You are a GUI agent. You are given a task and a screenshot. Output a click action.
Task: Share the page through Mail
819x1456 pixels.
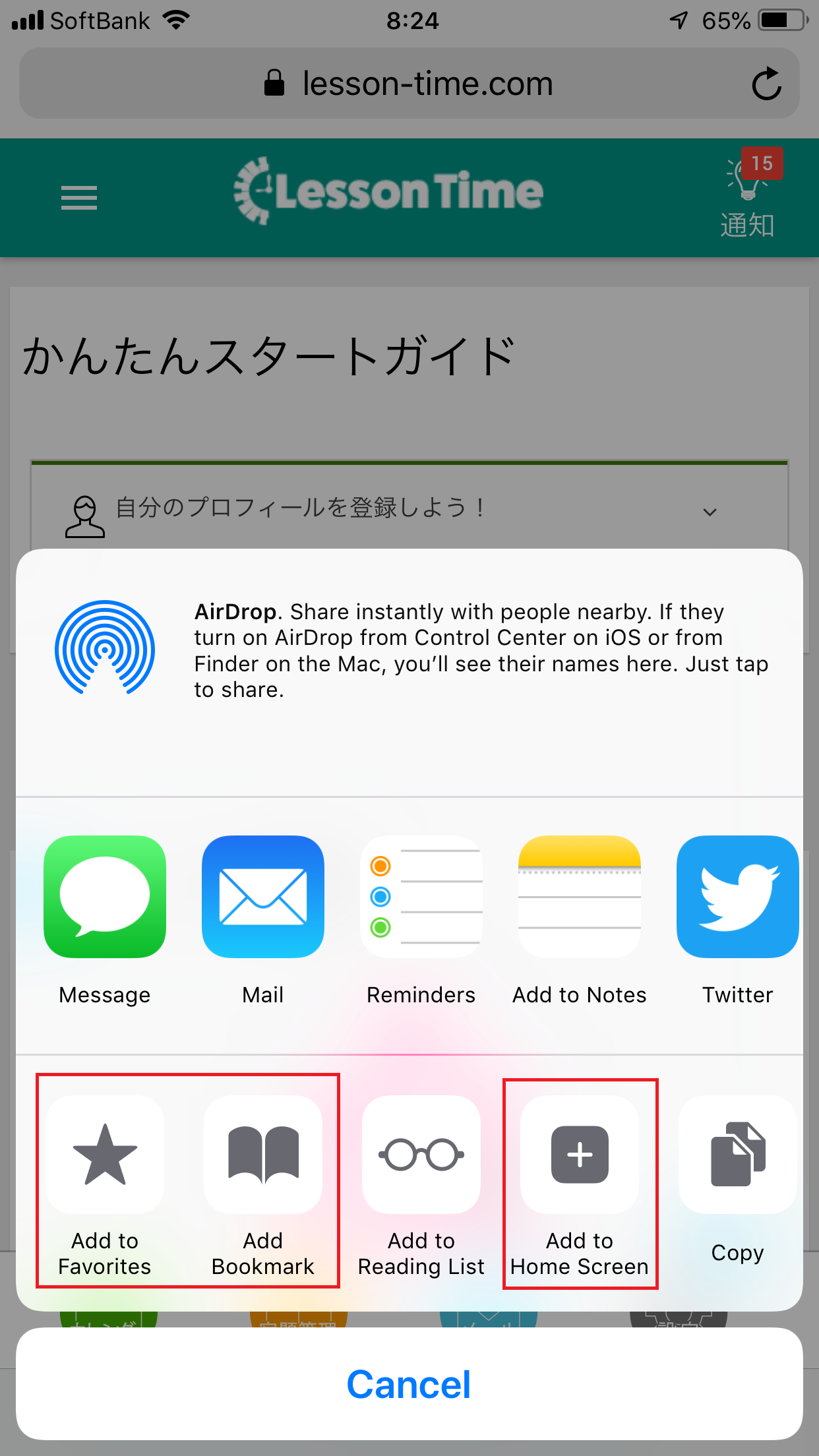tap(263, 897)
